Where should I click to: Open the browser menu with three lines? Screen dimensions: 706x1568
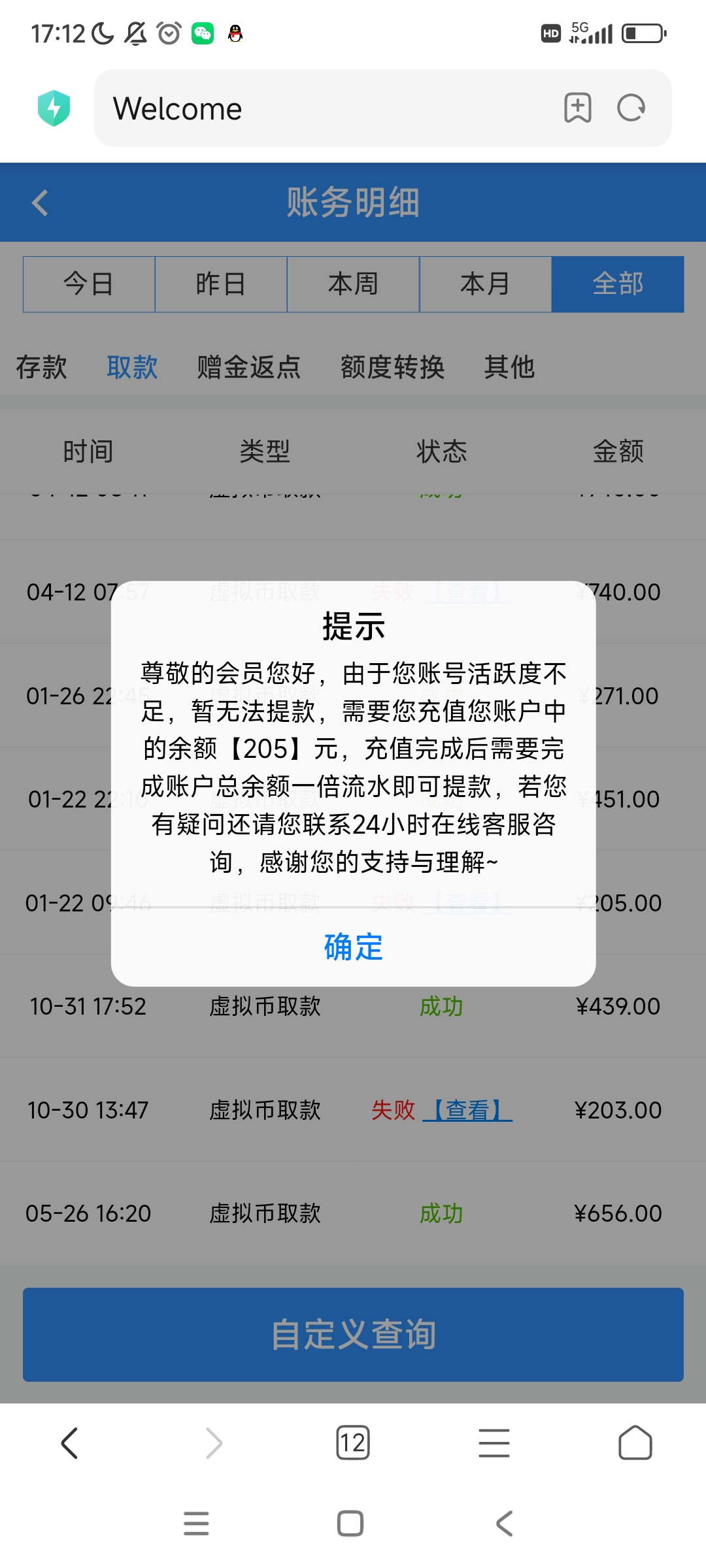pos(494,1443)
